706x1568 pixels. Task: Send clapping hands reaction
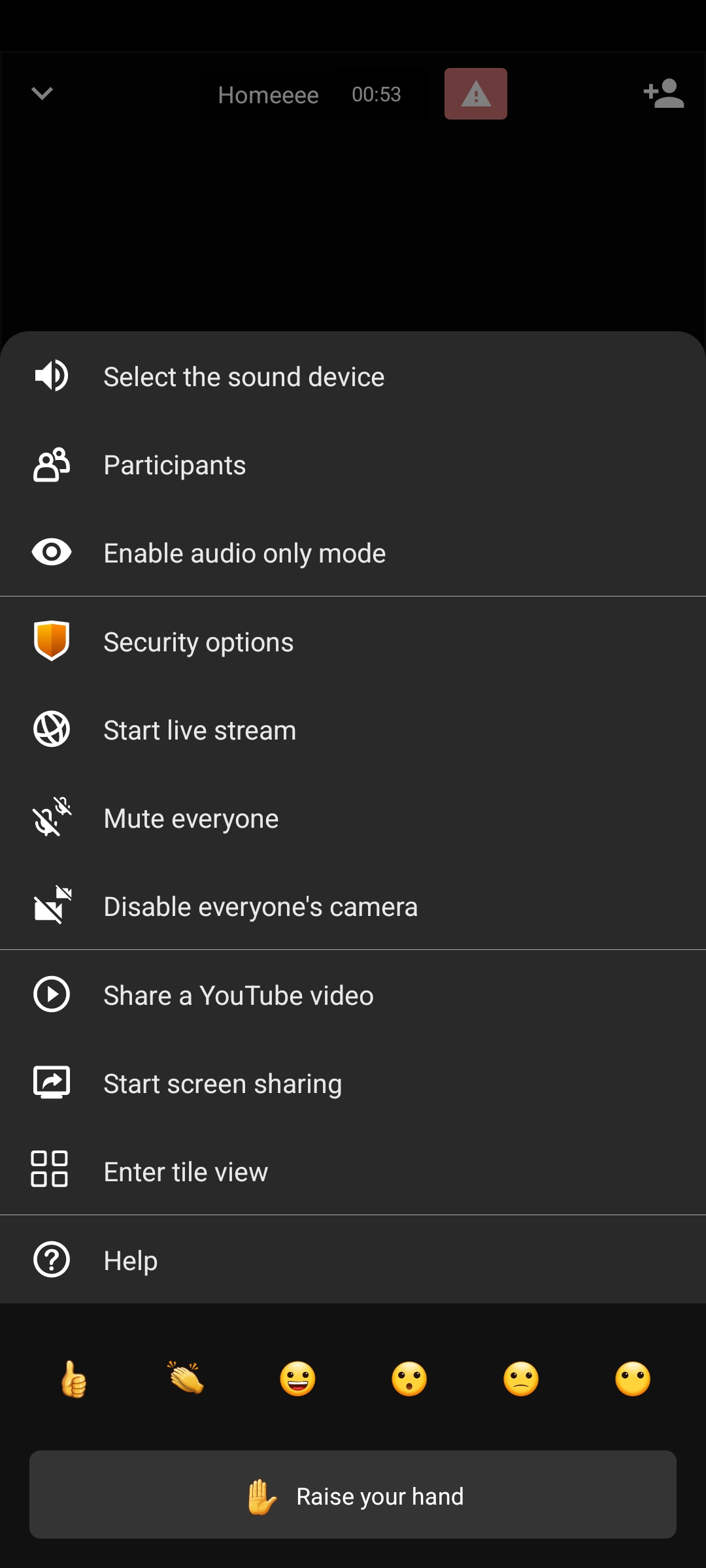186,1379
